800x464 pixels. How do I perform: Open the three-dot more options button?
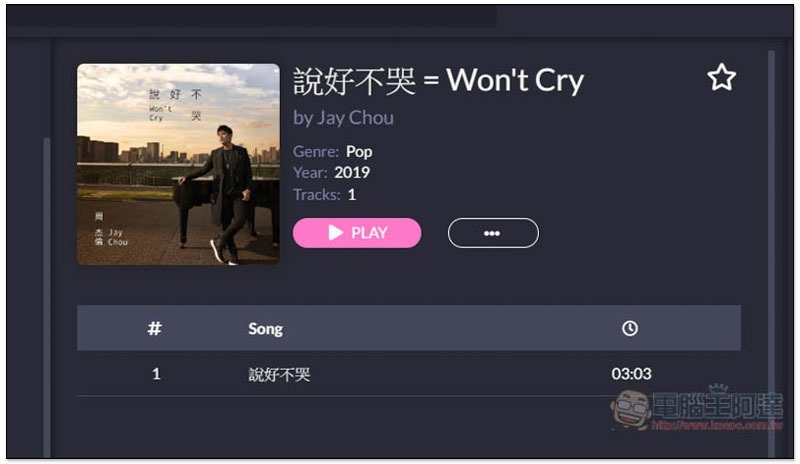(492, 233)
